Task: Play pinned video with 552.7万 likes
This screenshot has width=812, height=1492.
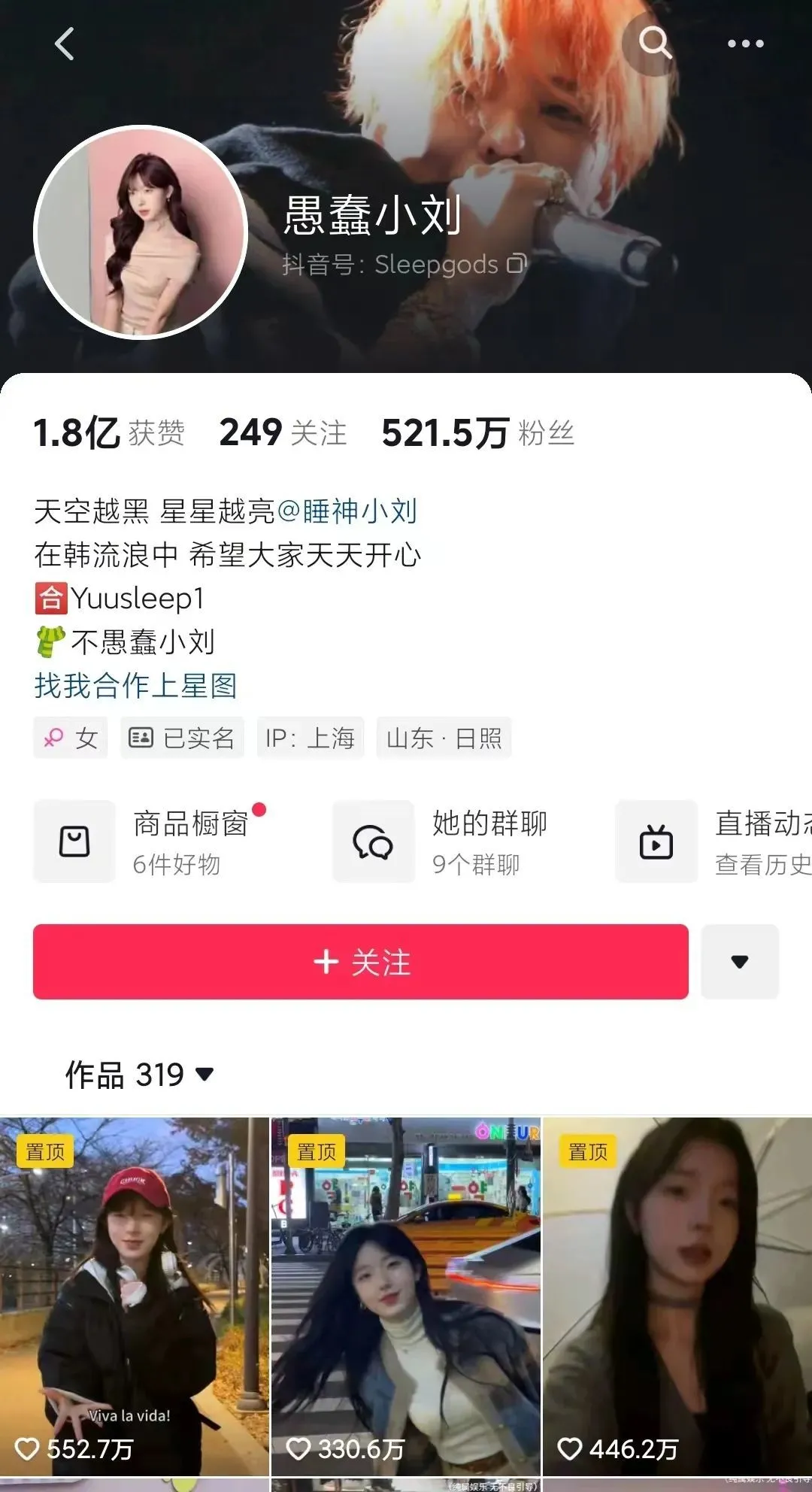Action: [x=134, y=1293]
